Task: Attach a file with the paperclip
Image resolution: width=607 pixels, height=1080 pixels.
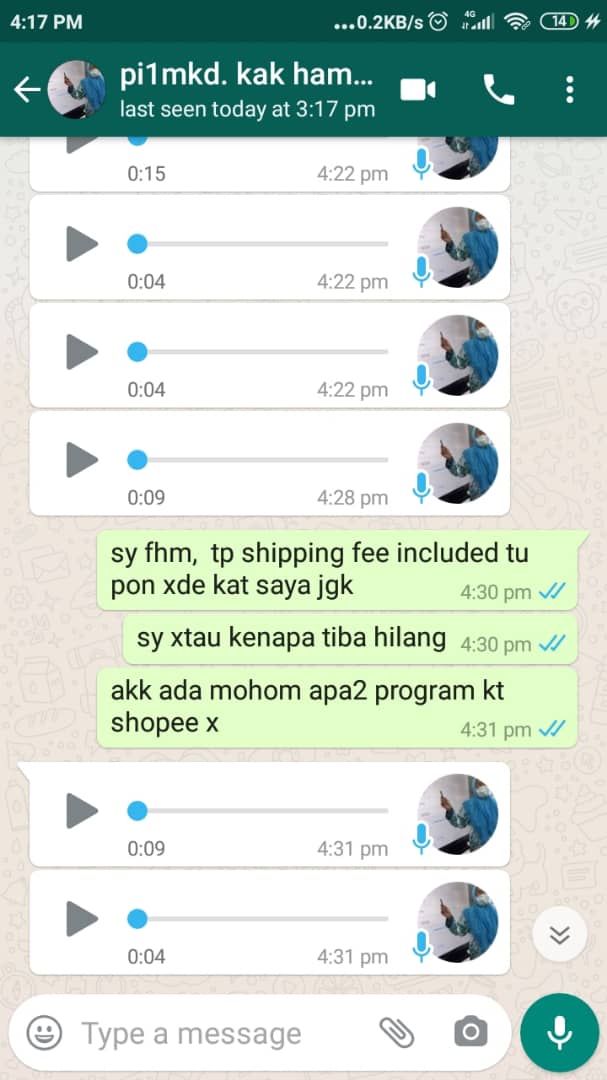Action: (397, 1033)
